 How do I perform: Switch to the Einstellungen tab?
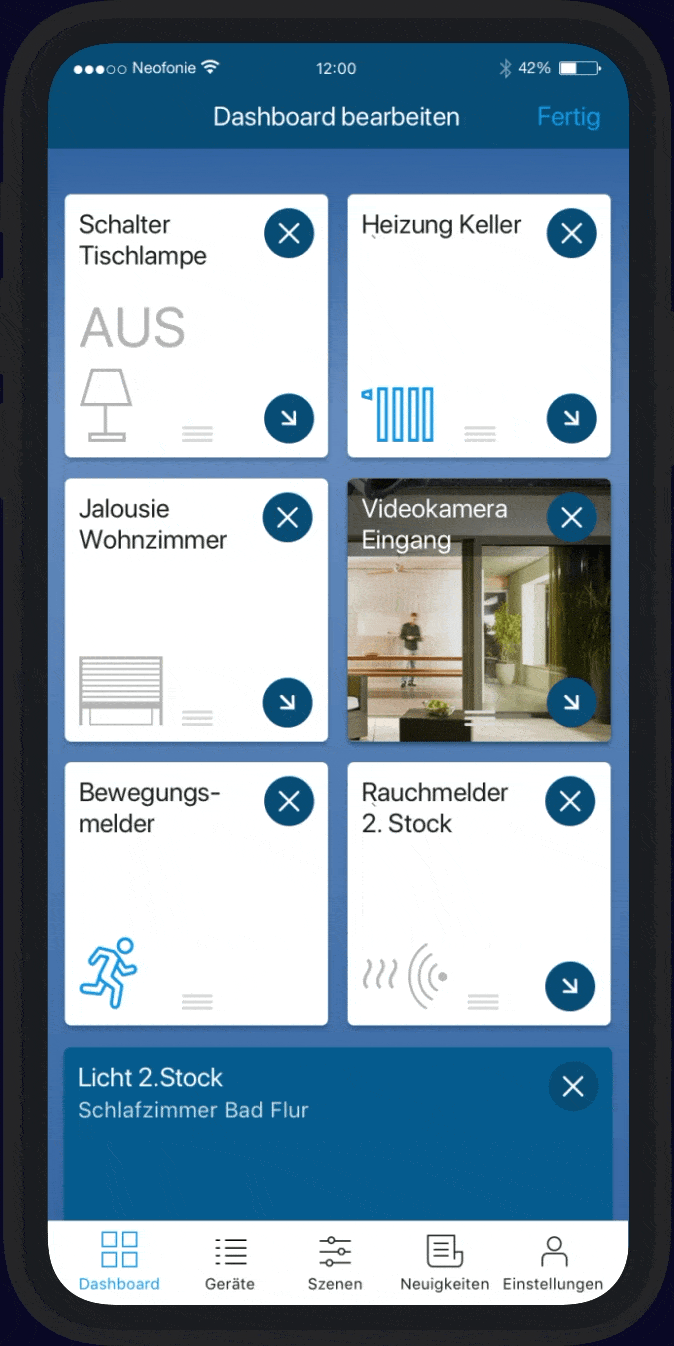point(553,1262)
